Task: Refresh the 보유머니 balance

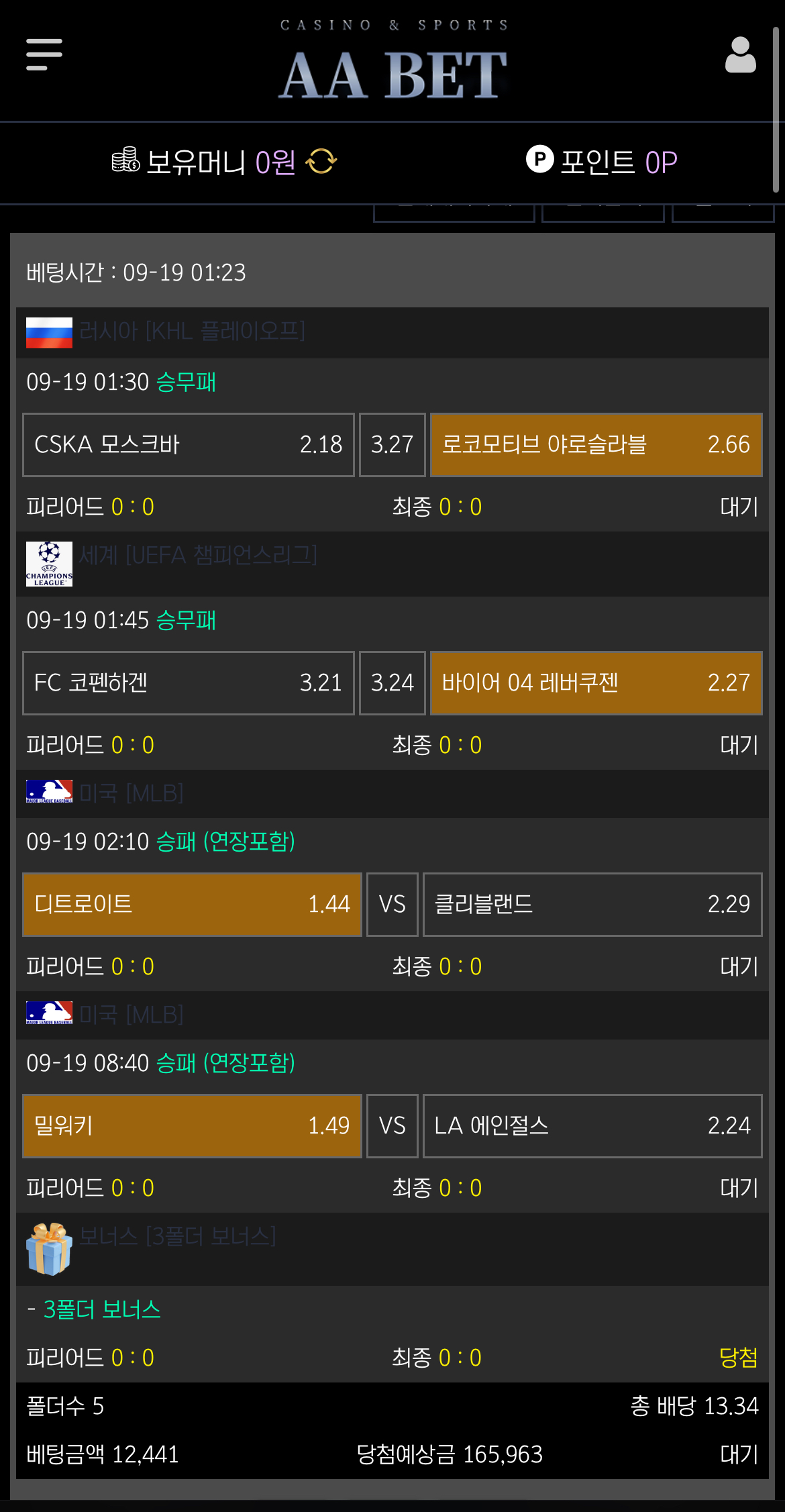Action: tap(321, 162)
